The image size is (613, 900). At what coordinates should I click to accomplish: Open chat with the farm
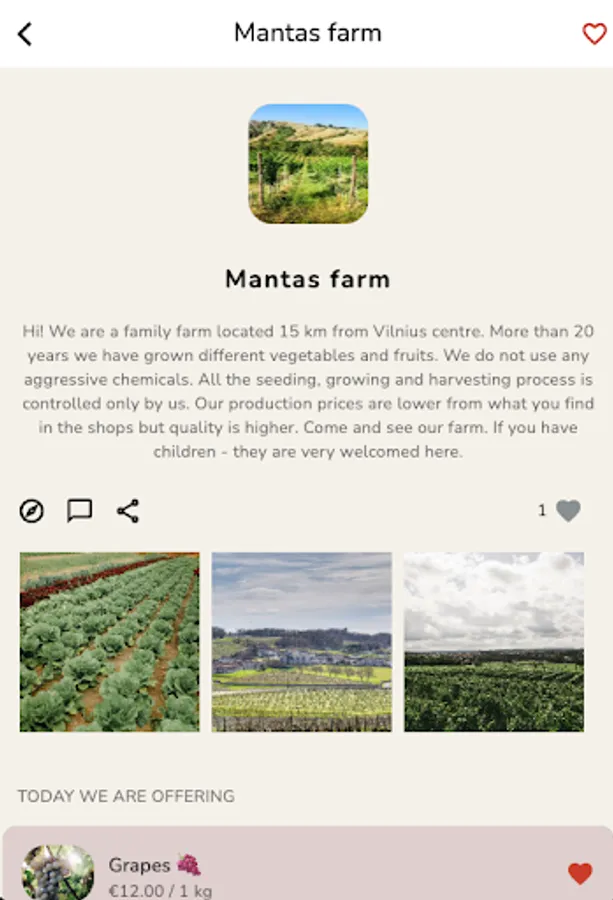click(80, 511)
